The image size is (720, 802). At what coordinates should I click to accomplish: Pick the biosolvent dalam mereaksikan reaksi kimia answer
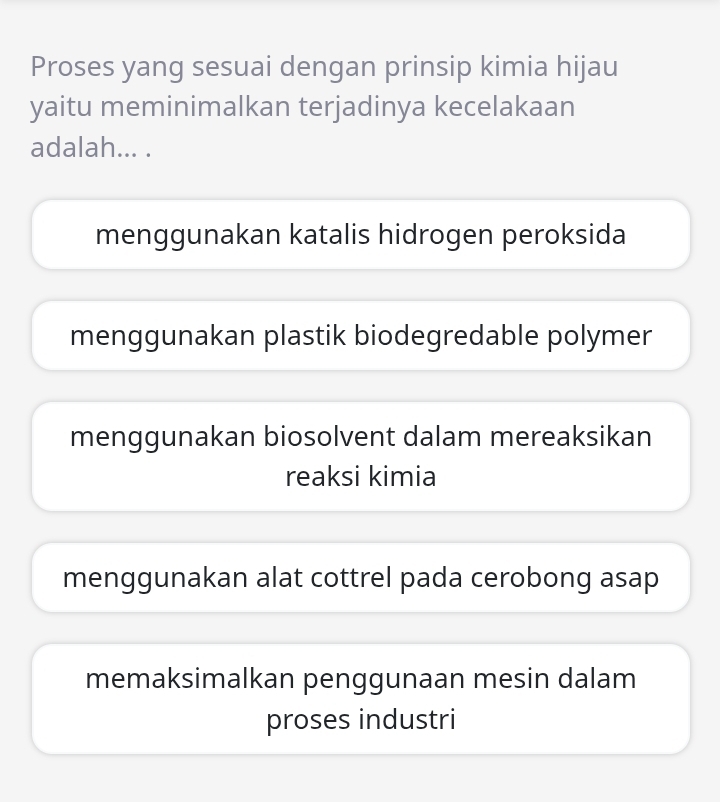tap(360, 457)
